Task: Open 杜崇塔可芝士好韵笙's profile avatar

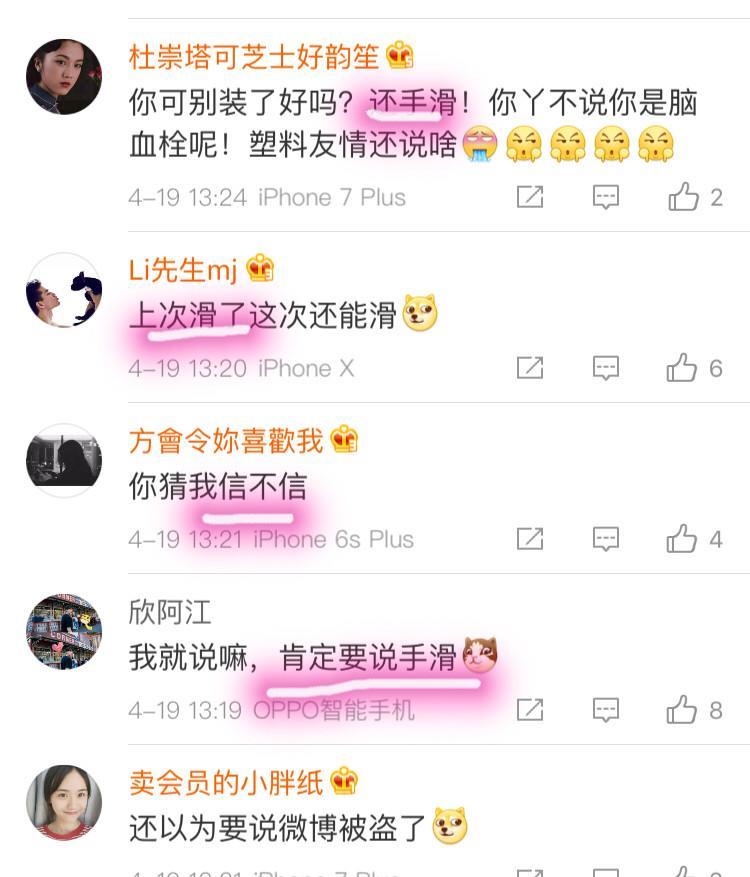Action: point(64,77)
